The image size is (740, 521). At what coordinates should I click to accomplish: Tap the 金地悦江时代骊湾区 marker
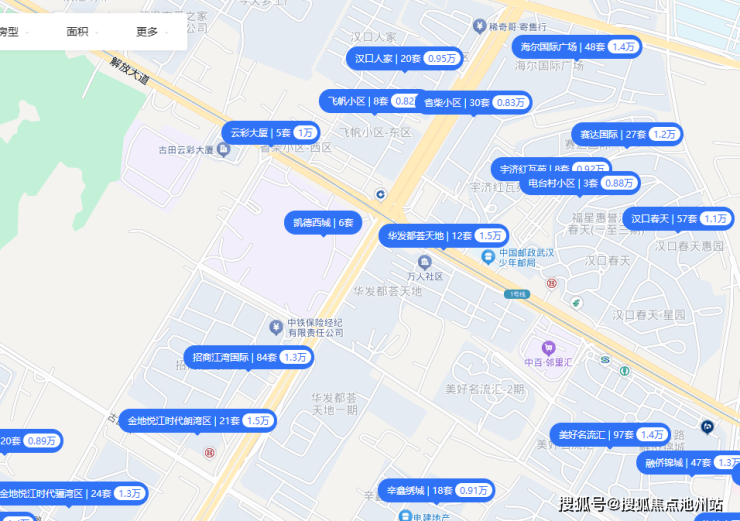coord(70,493)
